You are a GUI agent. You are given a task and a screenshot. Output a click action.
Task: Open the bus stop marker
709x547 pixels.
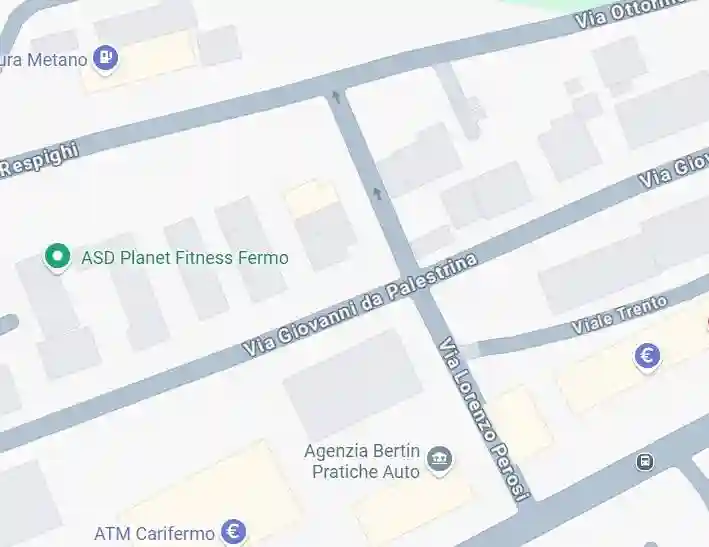(x=645, y=461)
